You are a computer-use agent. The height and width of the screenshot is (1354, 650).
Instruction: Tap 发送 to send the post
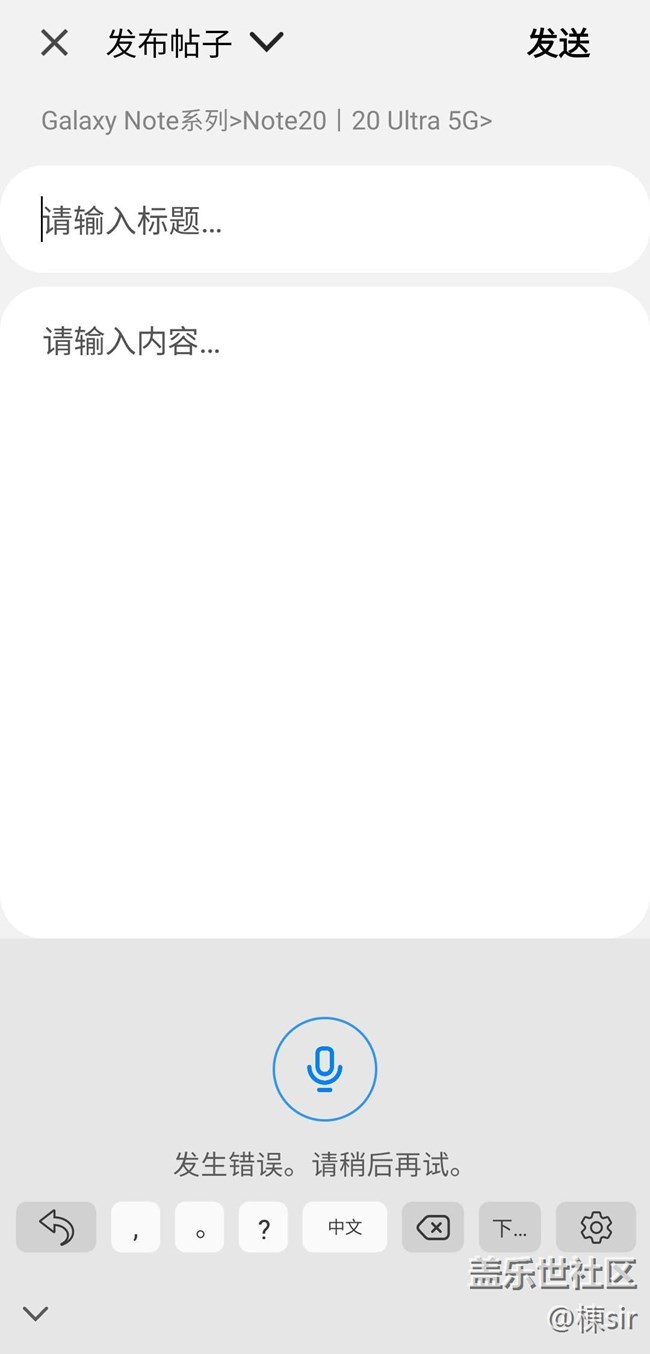pyautogui.click(x=558, y=44)
